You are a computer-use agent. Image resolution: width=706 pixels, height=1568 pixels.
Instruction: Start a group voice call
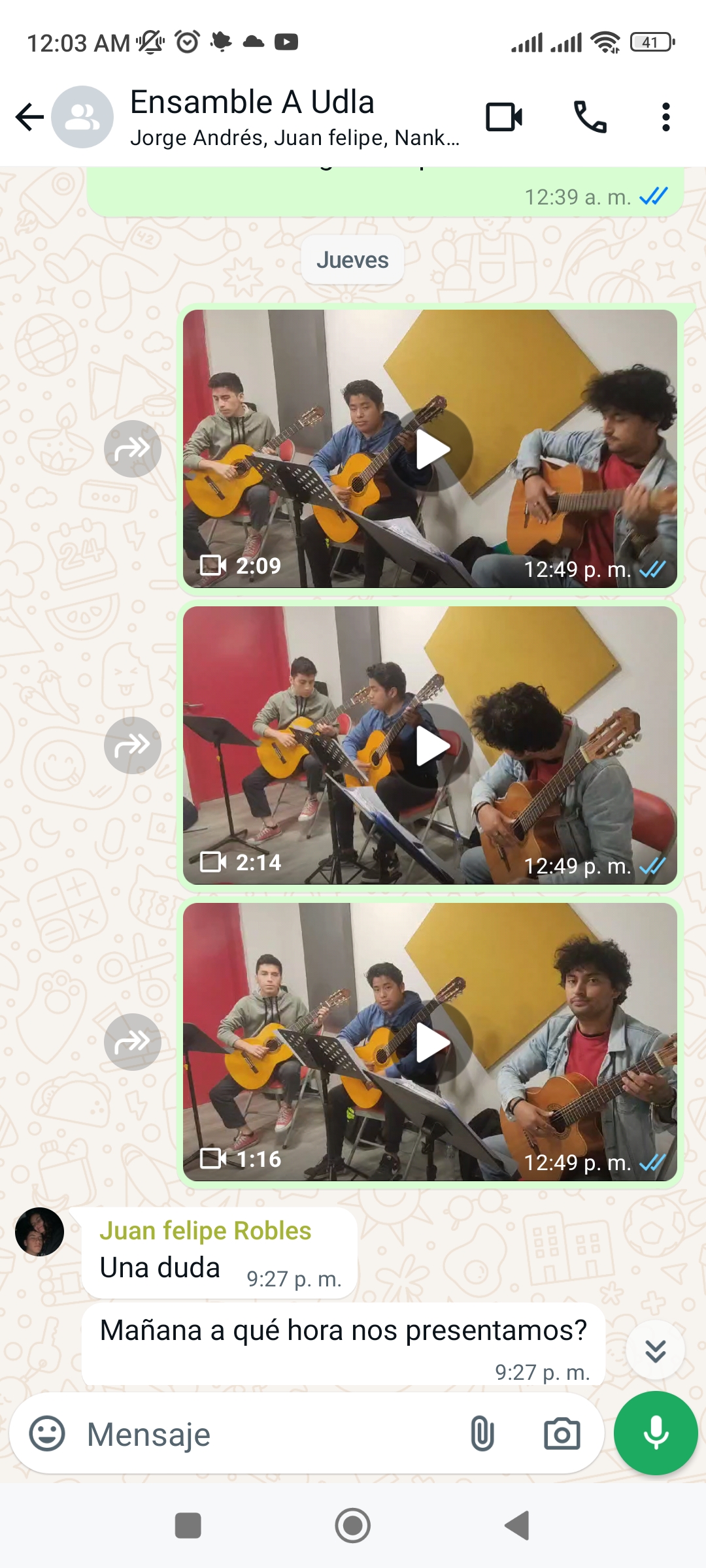pos(590,118)
